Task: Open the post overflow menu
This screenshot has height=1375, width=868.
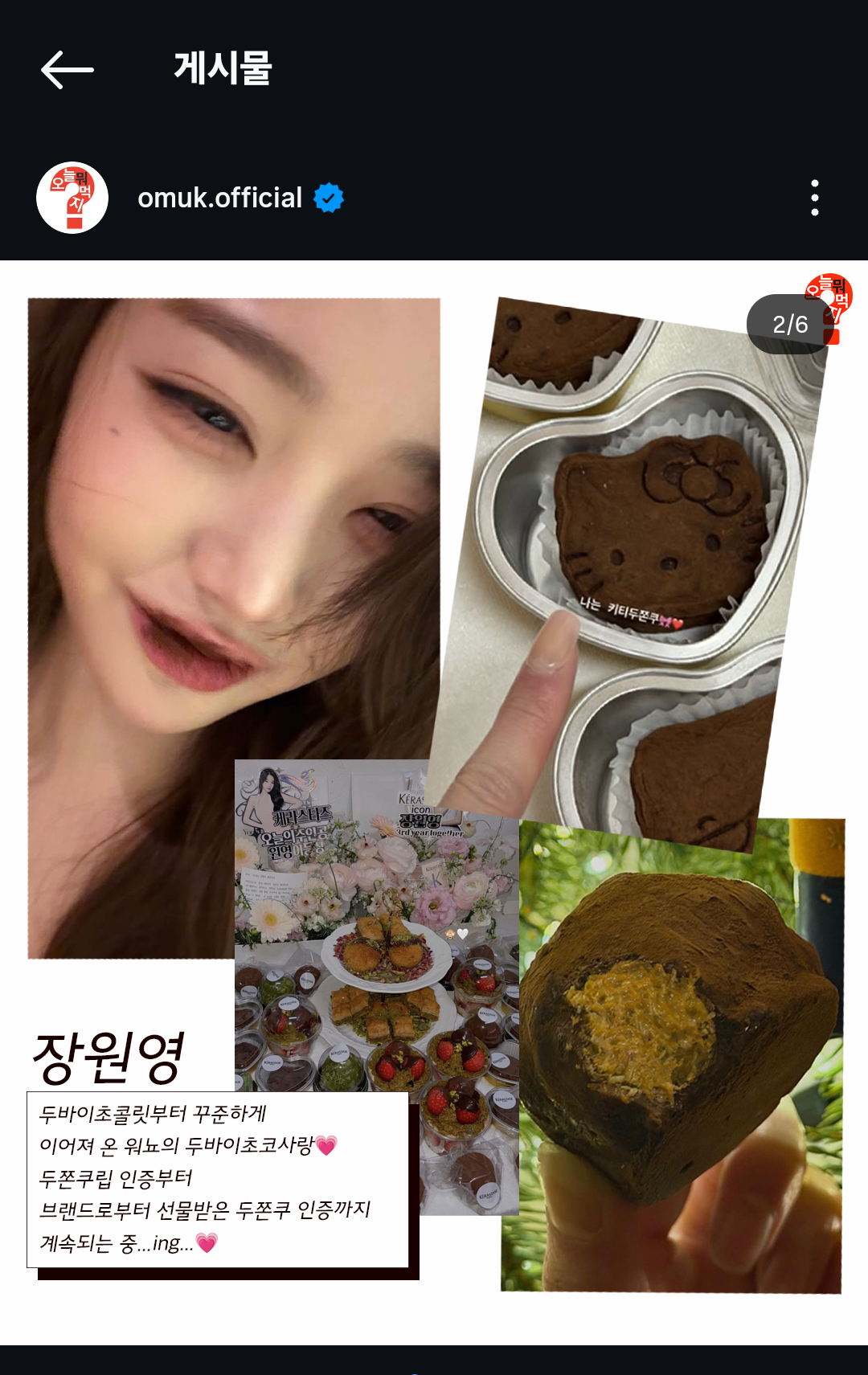Action: point(814,198)
